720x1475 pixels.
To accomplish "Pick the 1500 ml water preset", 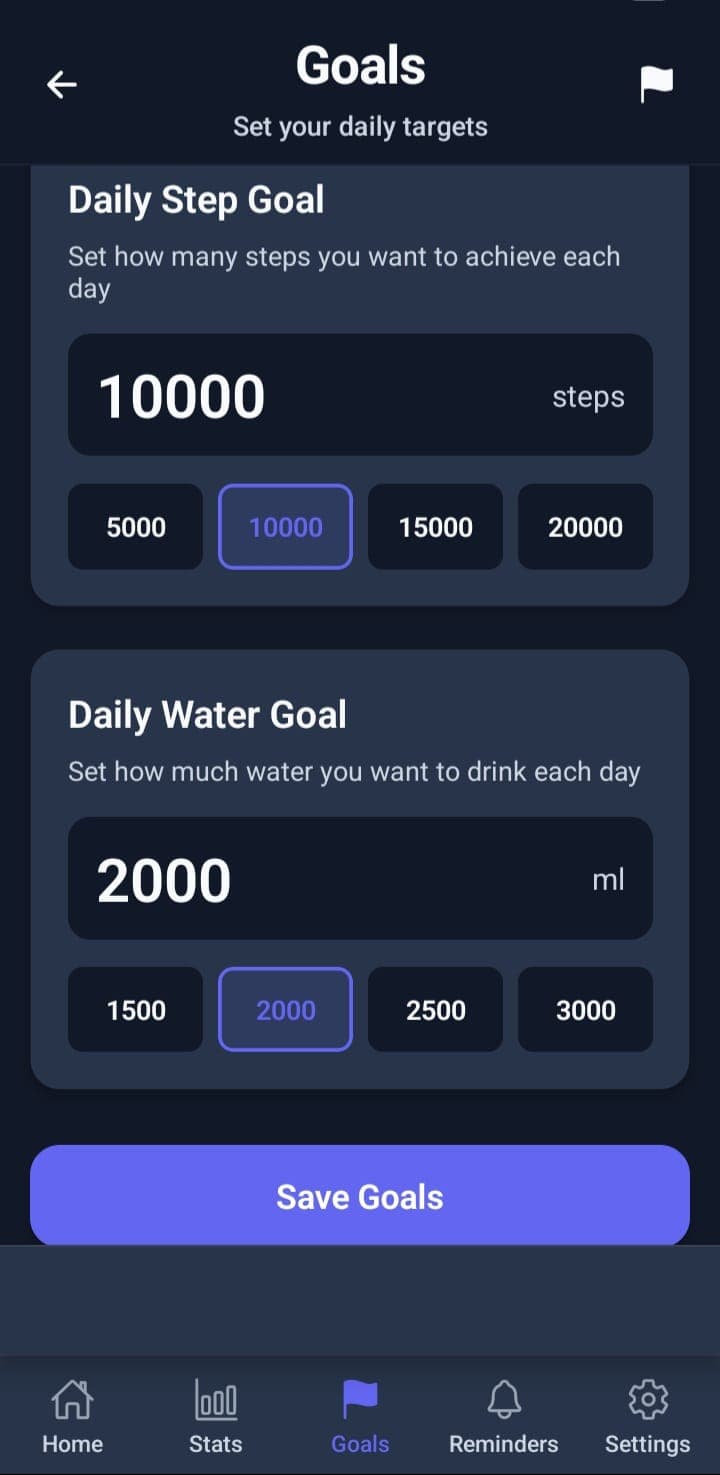I will click(135, 1010).
